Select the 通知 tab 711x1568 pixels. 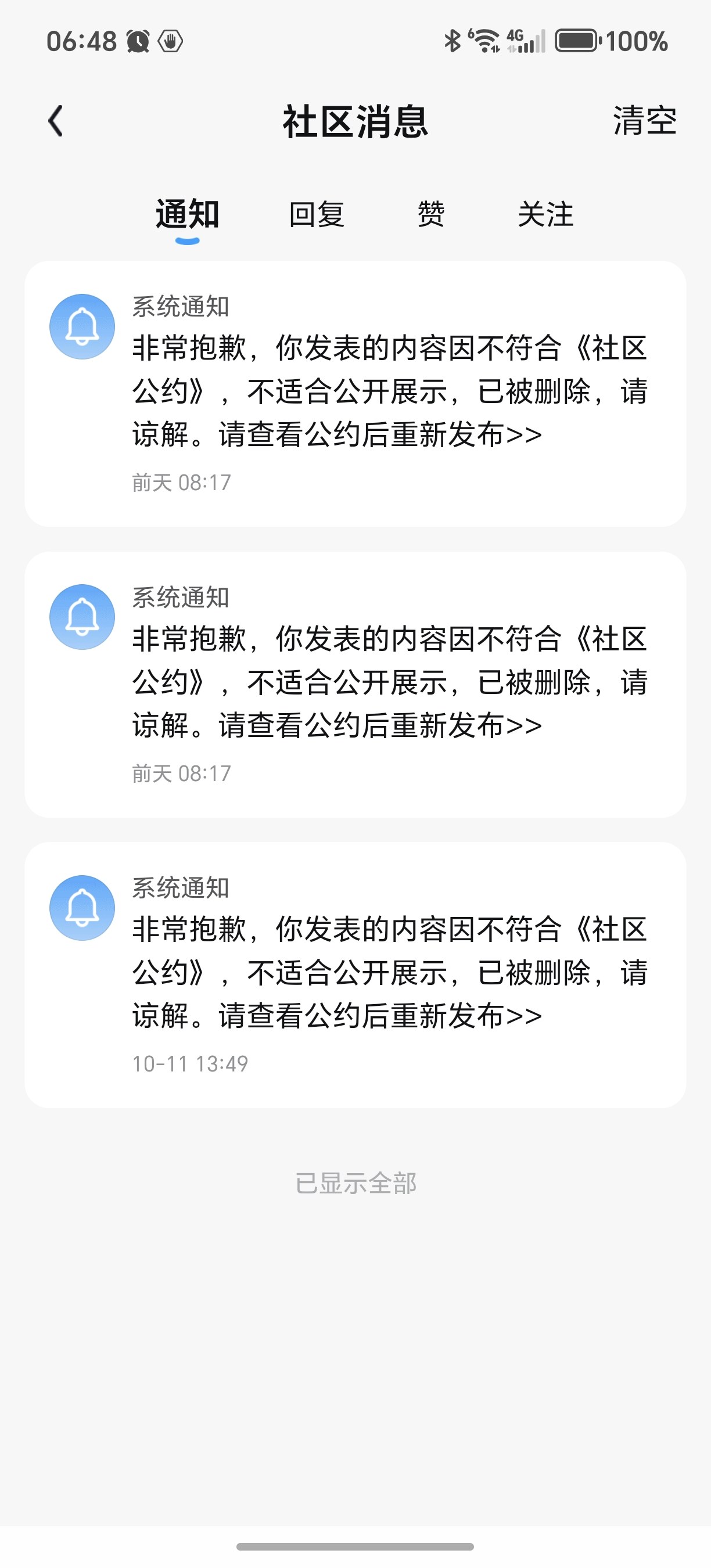188,214
